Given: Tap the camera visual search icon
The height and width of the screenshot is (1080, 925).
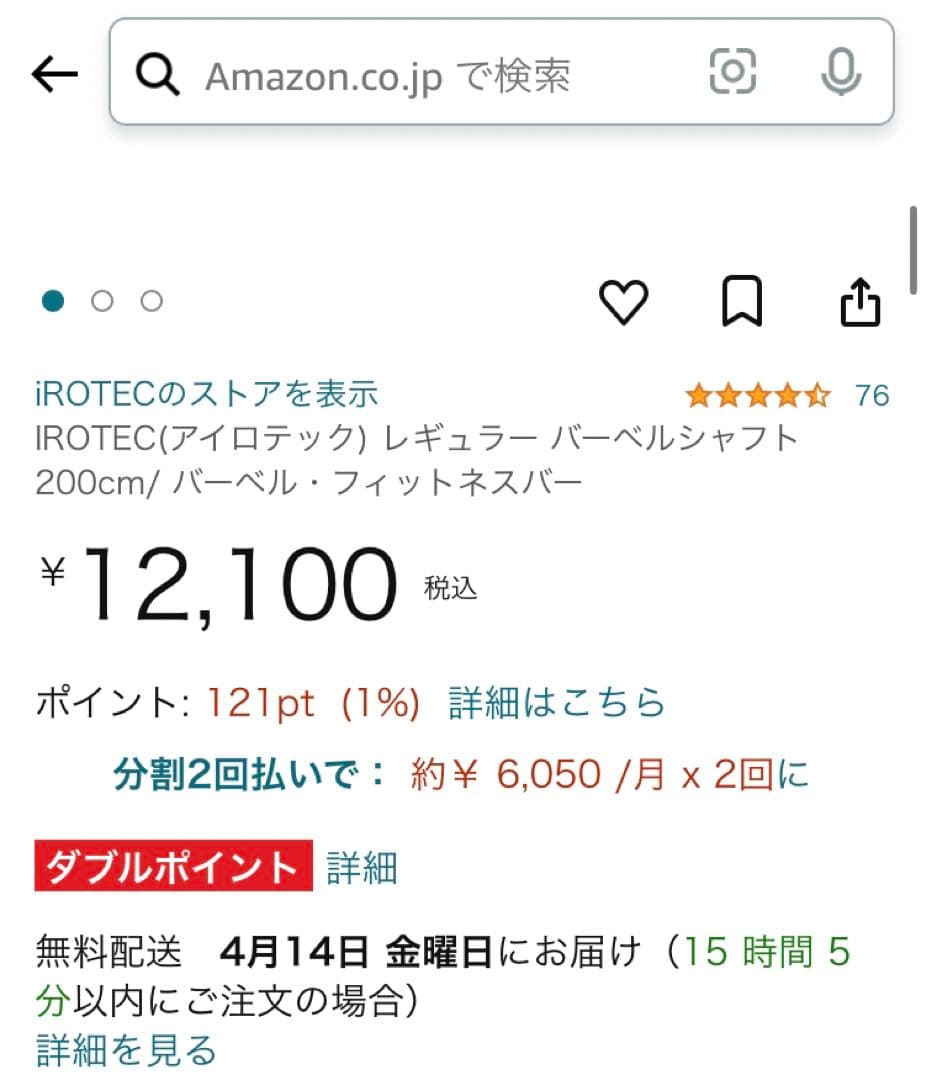Looking at the screenshot, I should [x=733, y=73].
